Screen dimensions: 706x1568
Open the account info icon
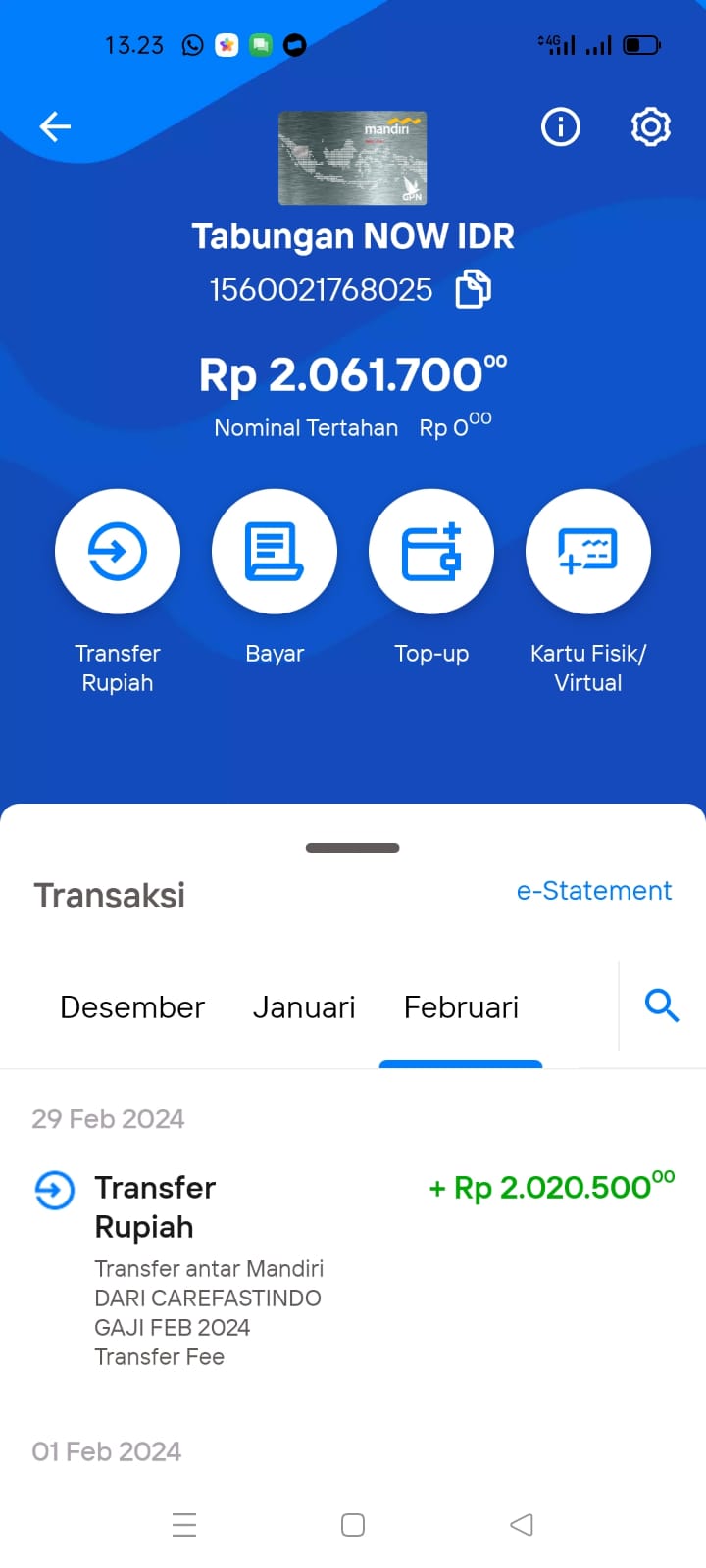(561, 126)
